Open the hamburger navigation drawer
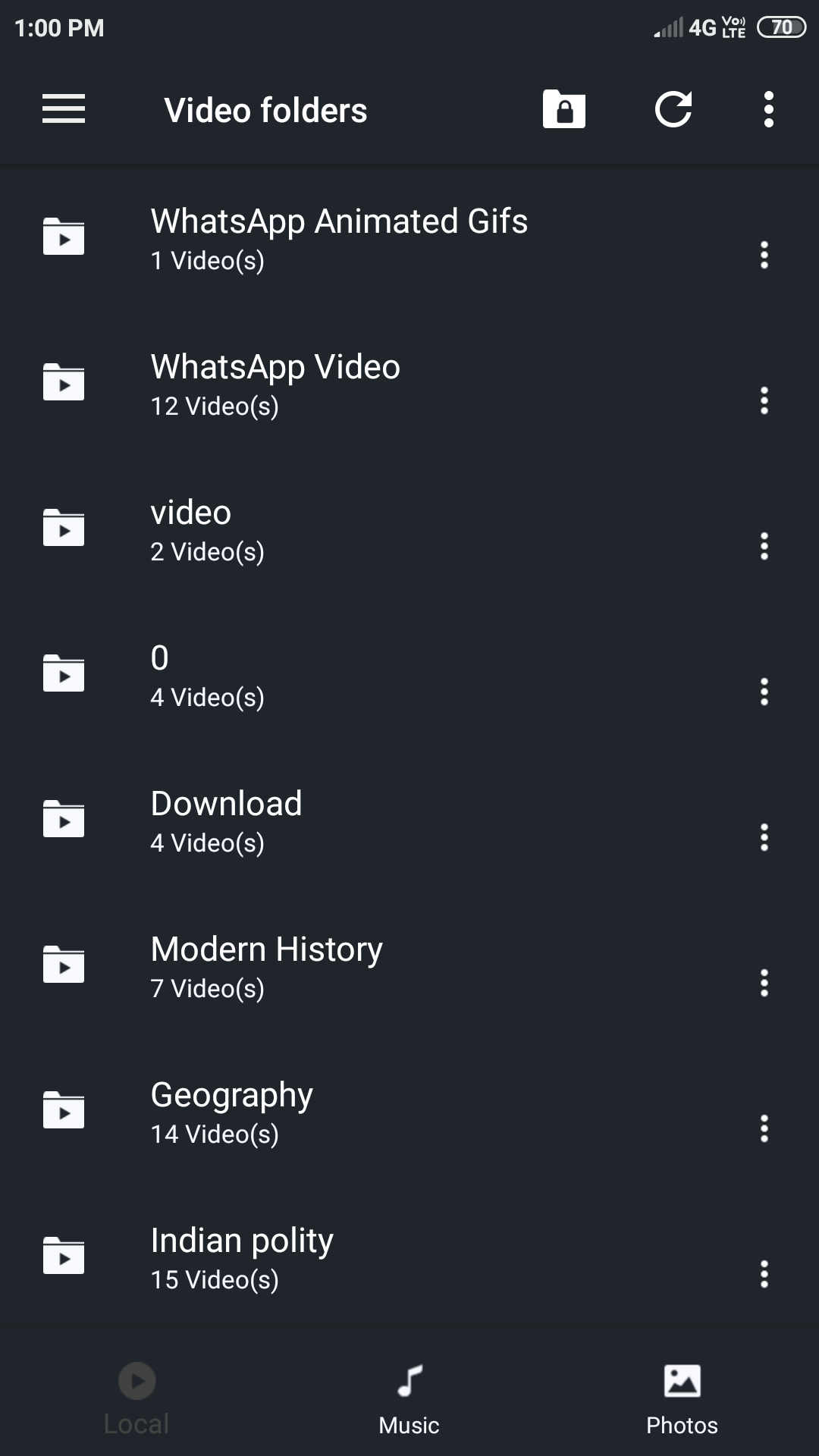This screenshot has width=819, height=1456. pos(64,109)
